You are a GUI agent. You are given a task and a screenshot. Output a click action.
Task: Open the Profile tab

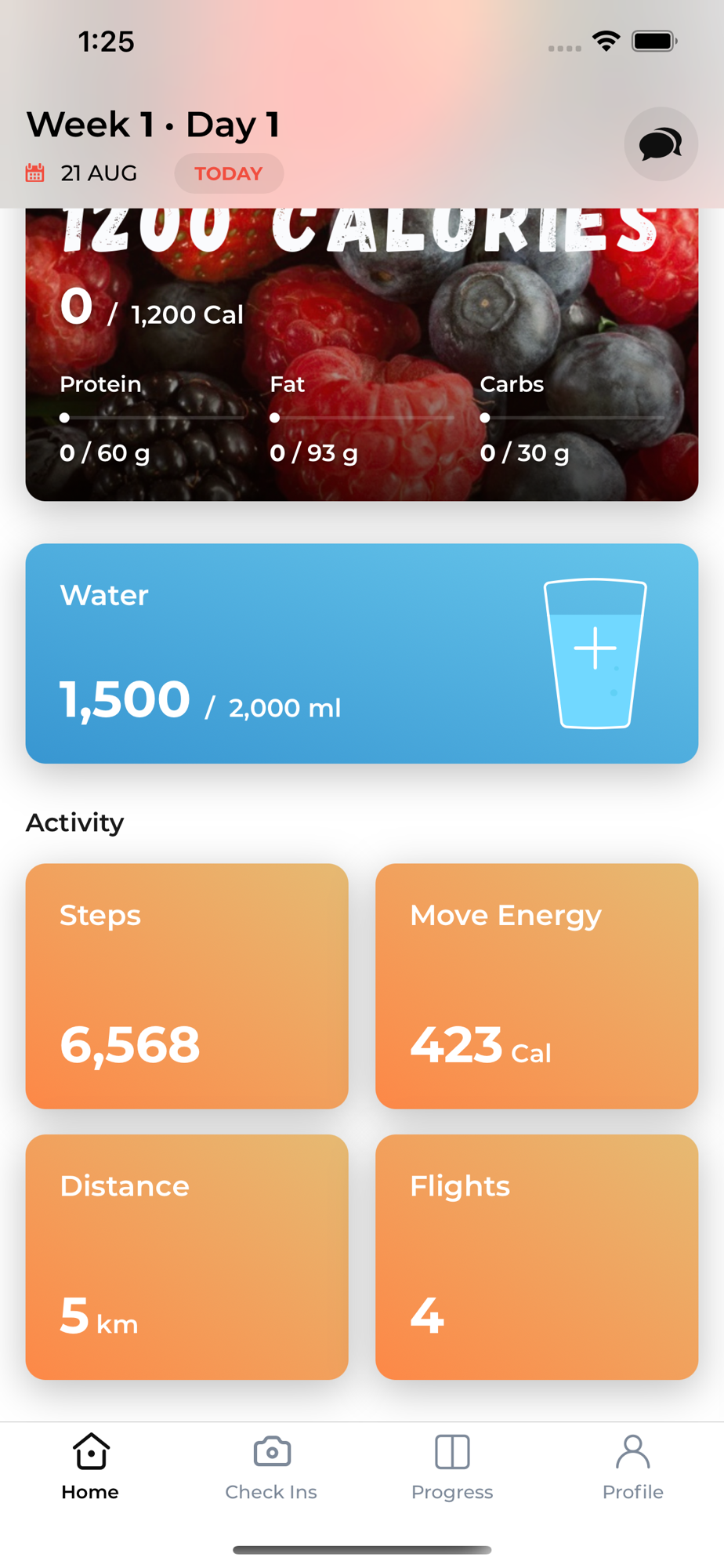coord(633,1468)
